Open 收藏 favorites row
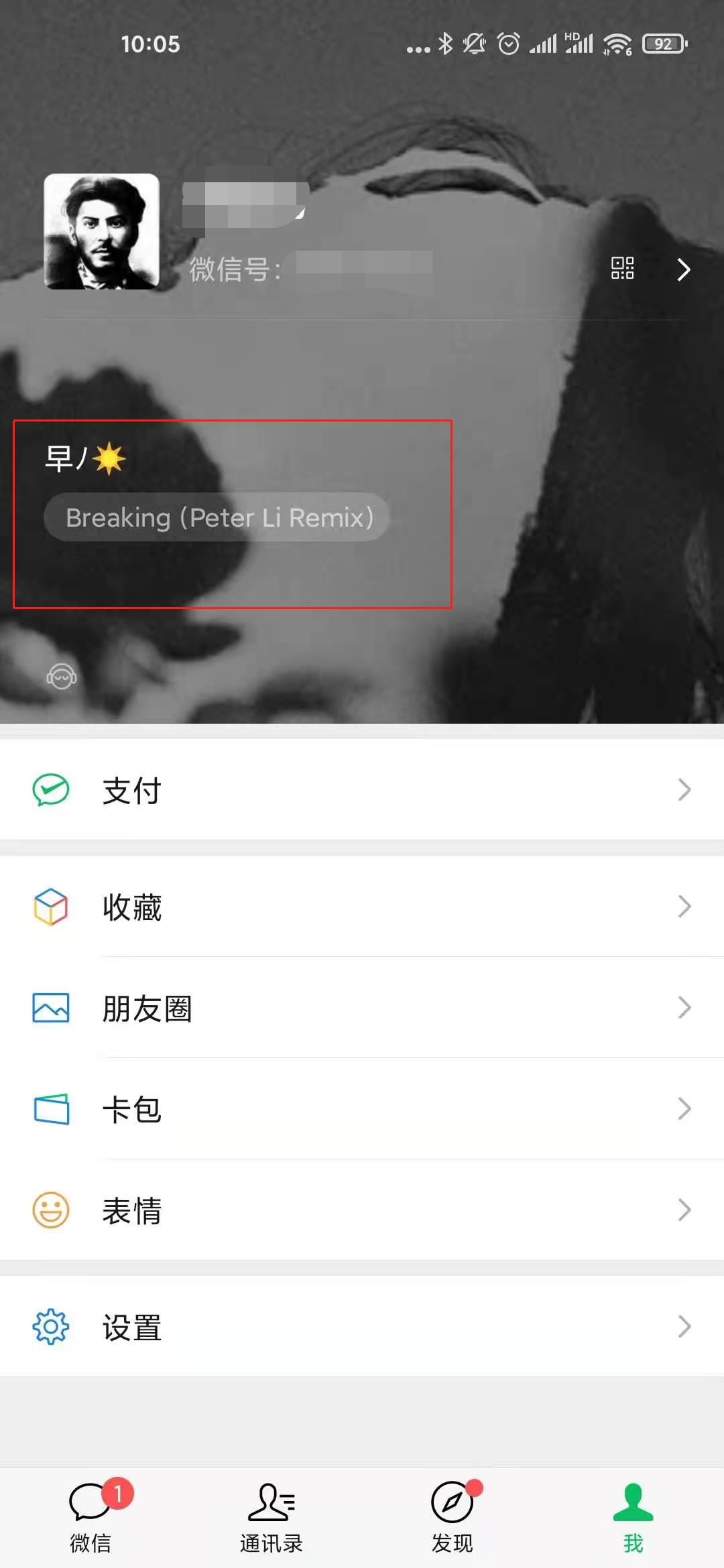Screen dimensions: 724x1568 [x=362, y=907]
